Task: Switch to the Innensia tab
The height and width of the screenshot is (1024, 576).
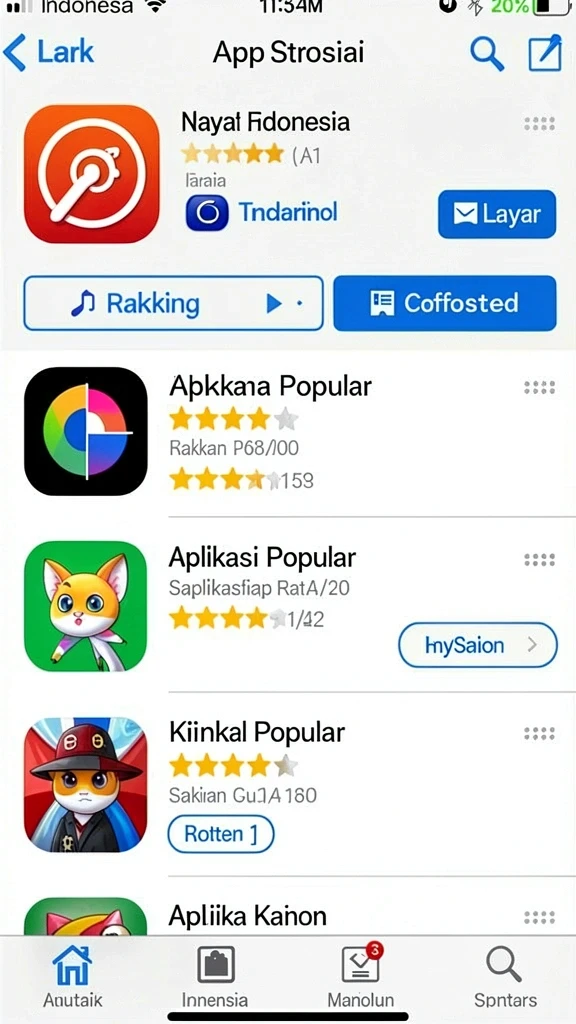Action: pos(215,976)
